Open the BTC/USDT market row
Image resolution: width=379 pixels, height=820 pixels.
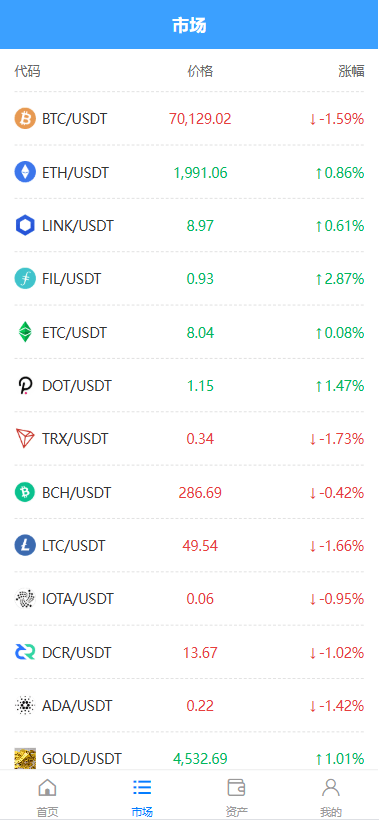189,119
